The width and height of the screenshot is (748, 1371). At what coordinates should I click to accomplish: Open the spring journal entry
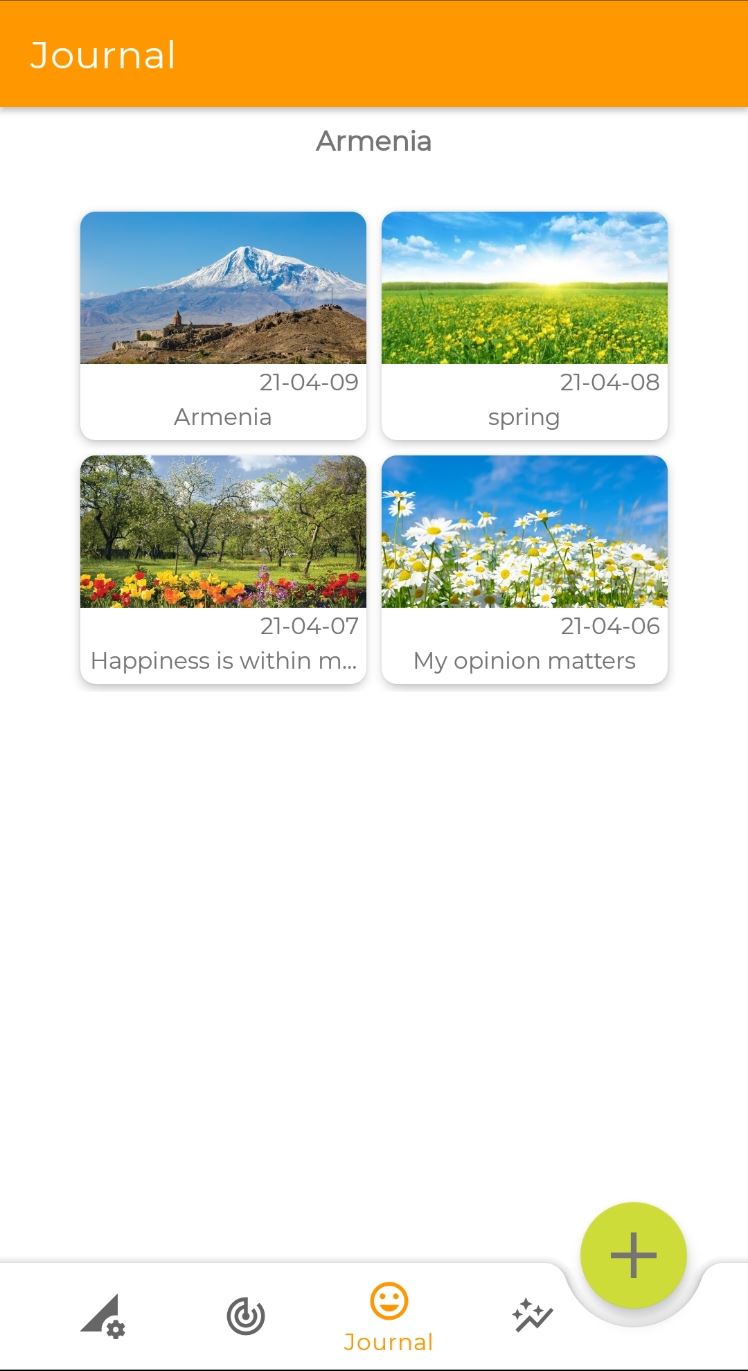(524, 325)
